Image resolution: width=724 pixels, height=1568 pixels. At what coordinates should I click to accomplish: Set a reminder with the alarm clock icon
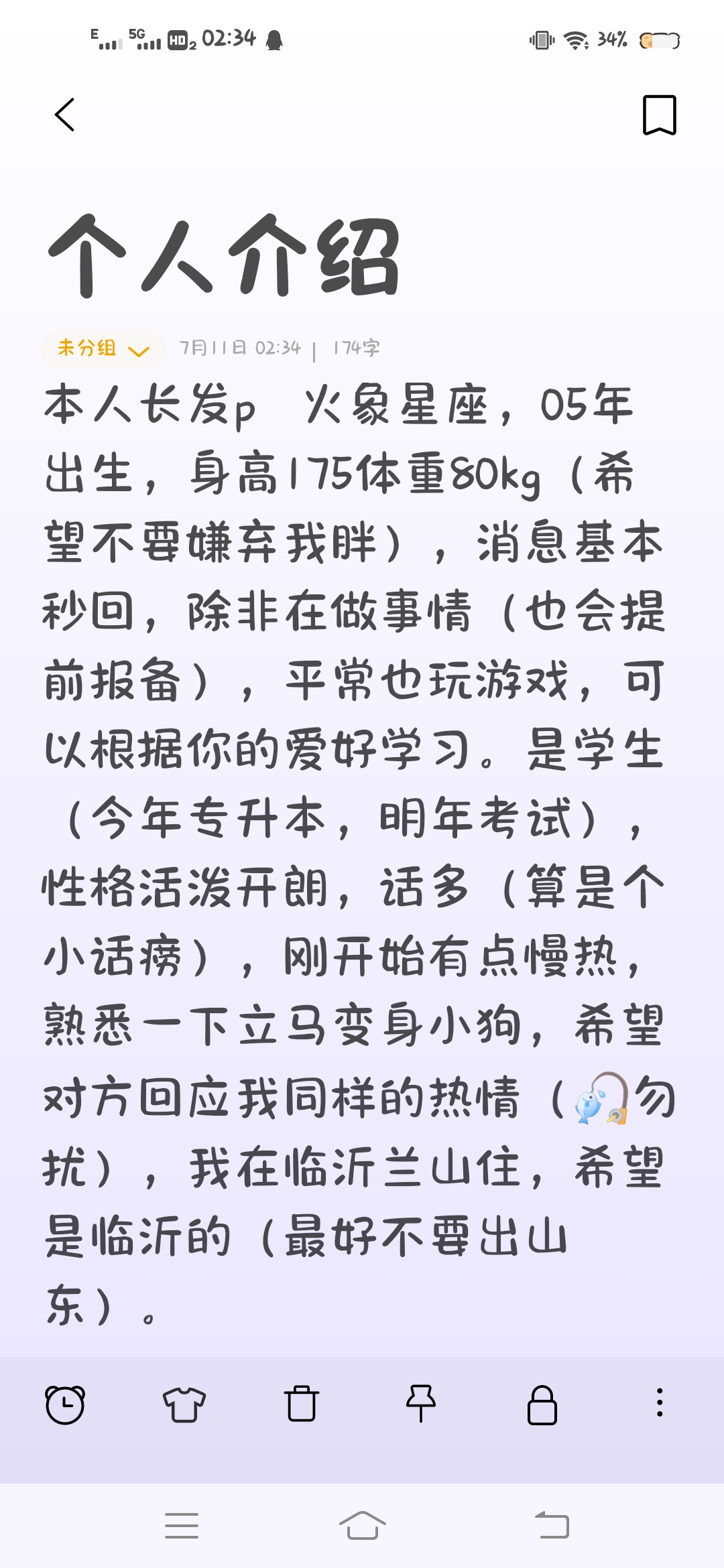tap(65, 1404)
